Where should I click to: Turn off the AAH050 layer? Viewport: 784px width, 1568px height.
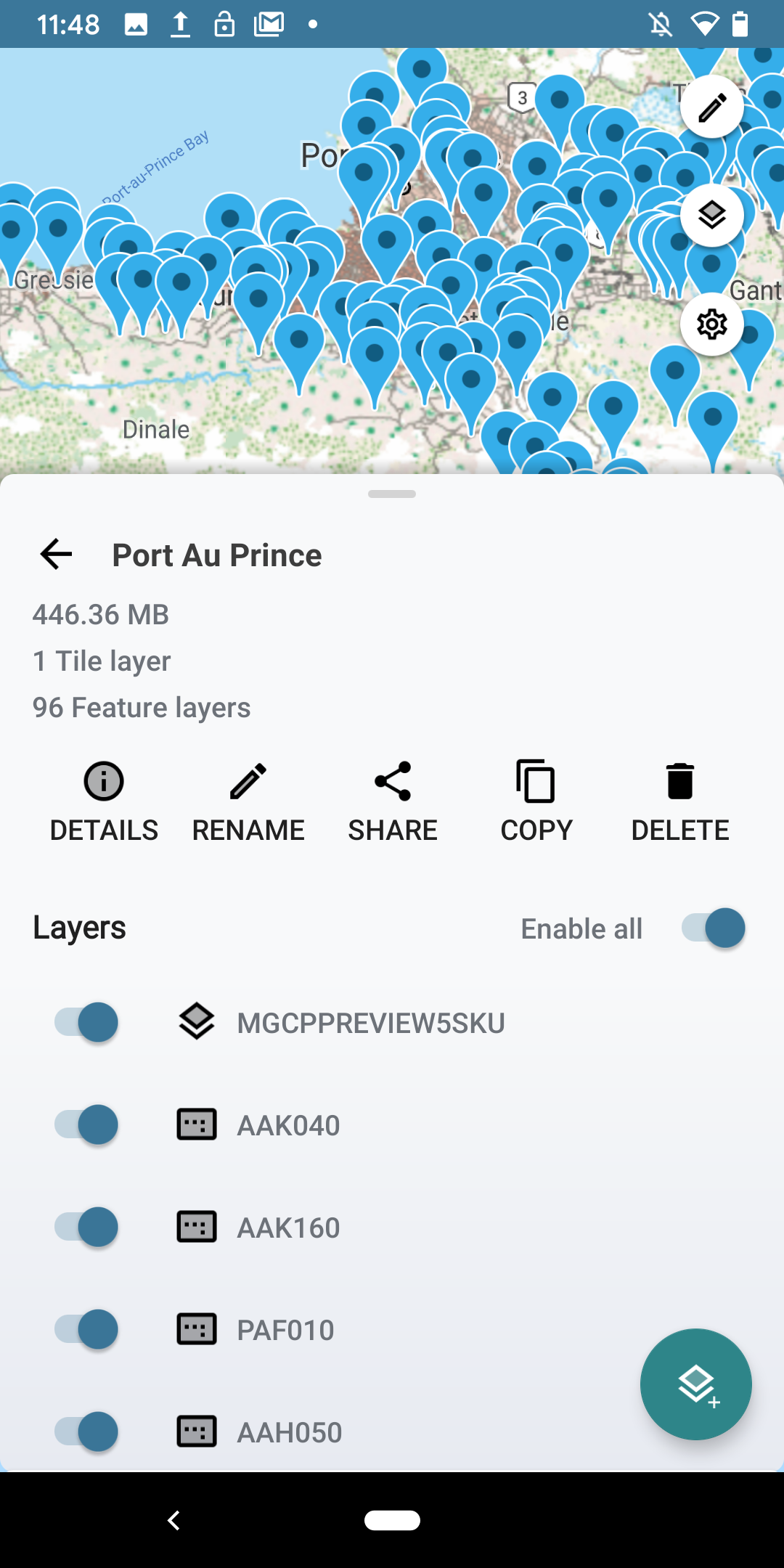coord(86,1432)
